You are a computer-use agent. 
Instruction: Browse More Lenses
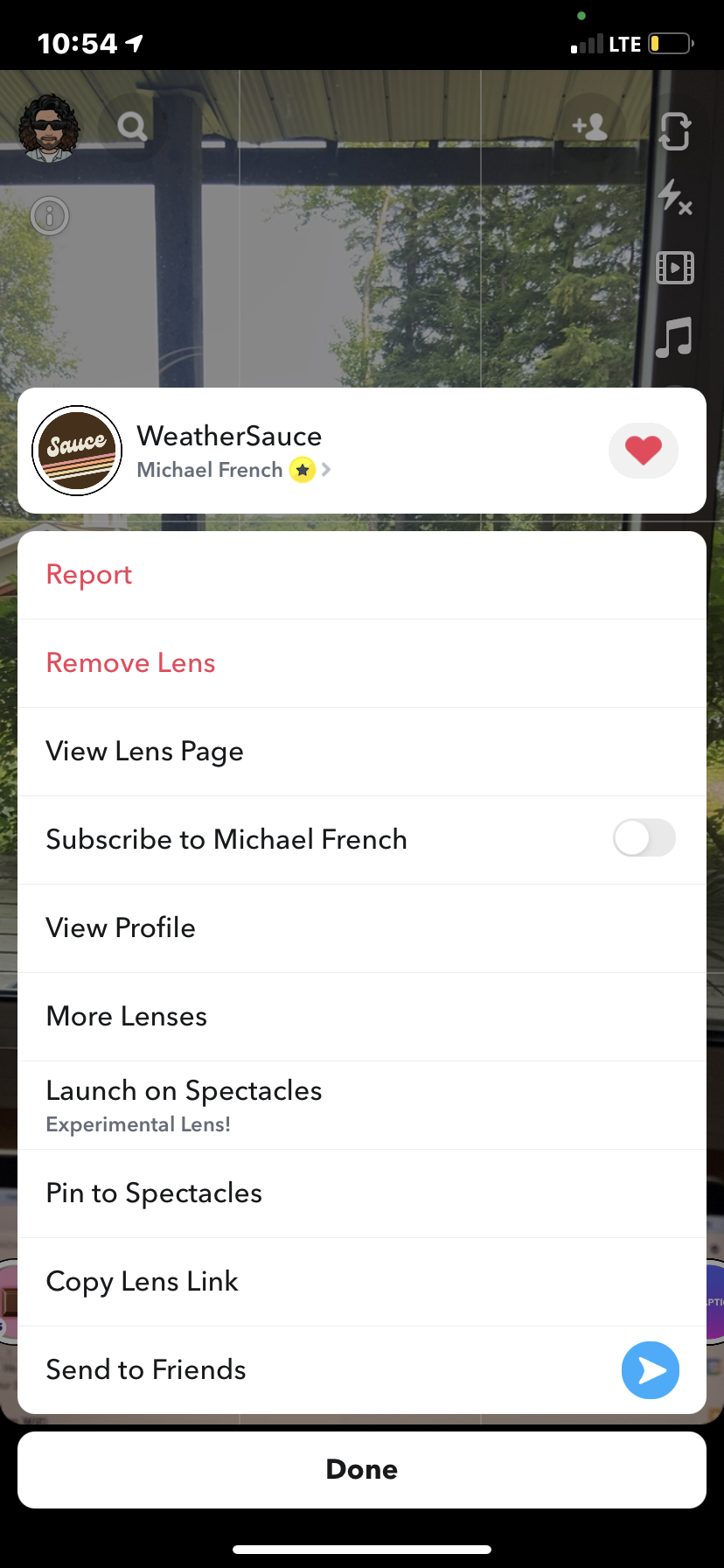(x=127, y=1016)
